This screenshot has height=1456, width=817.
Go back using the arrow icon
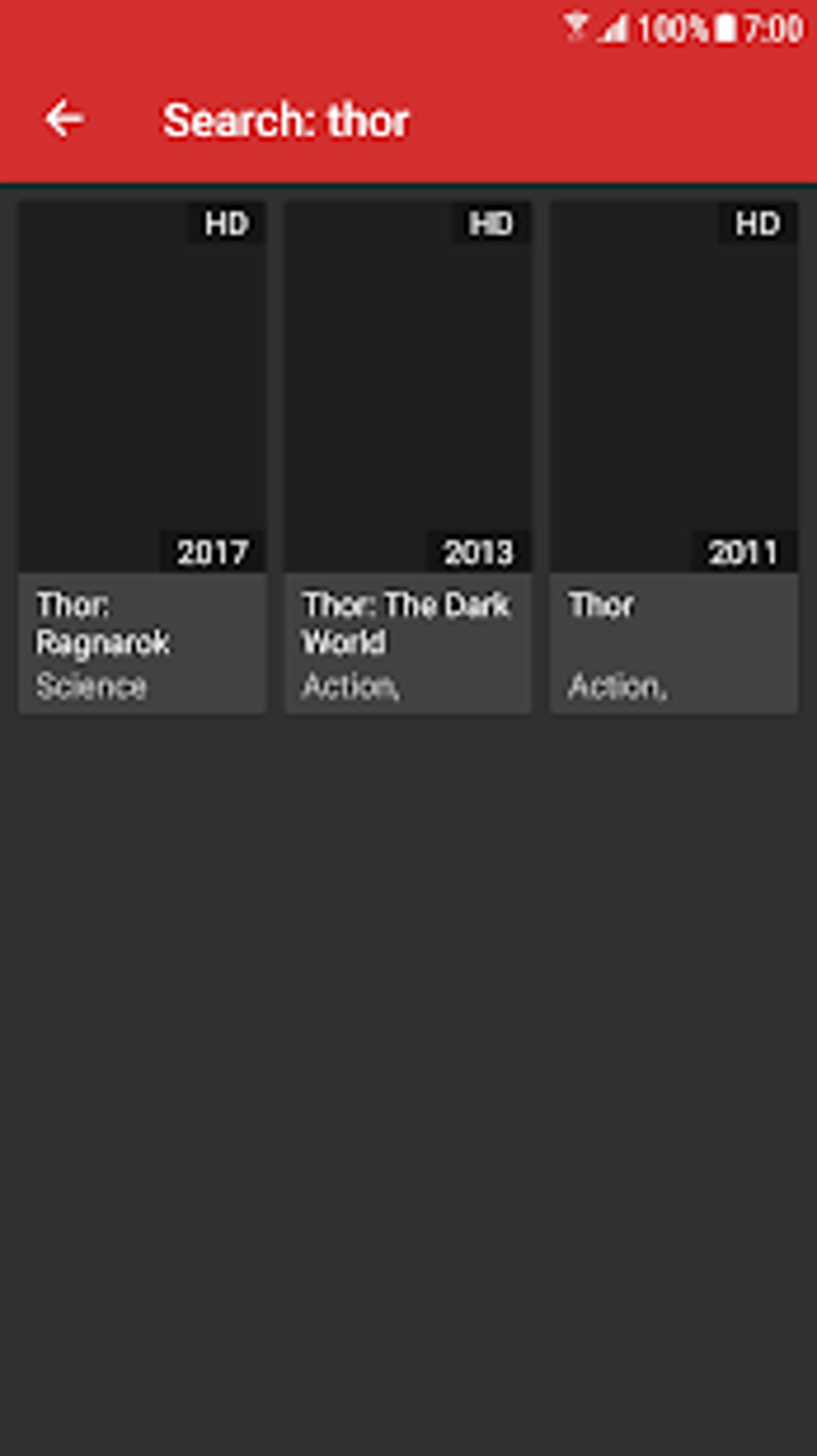(x=64, y=120)
